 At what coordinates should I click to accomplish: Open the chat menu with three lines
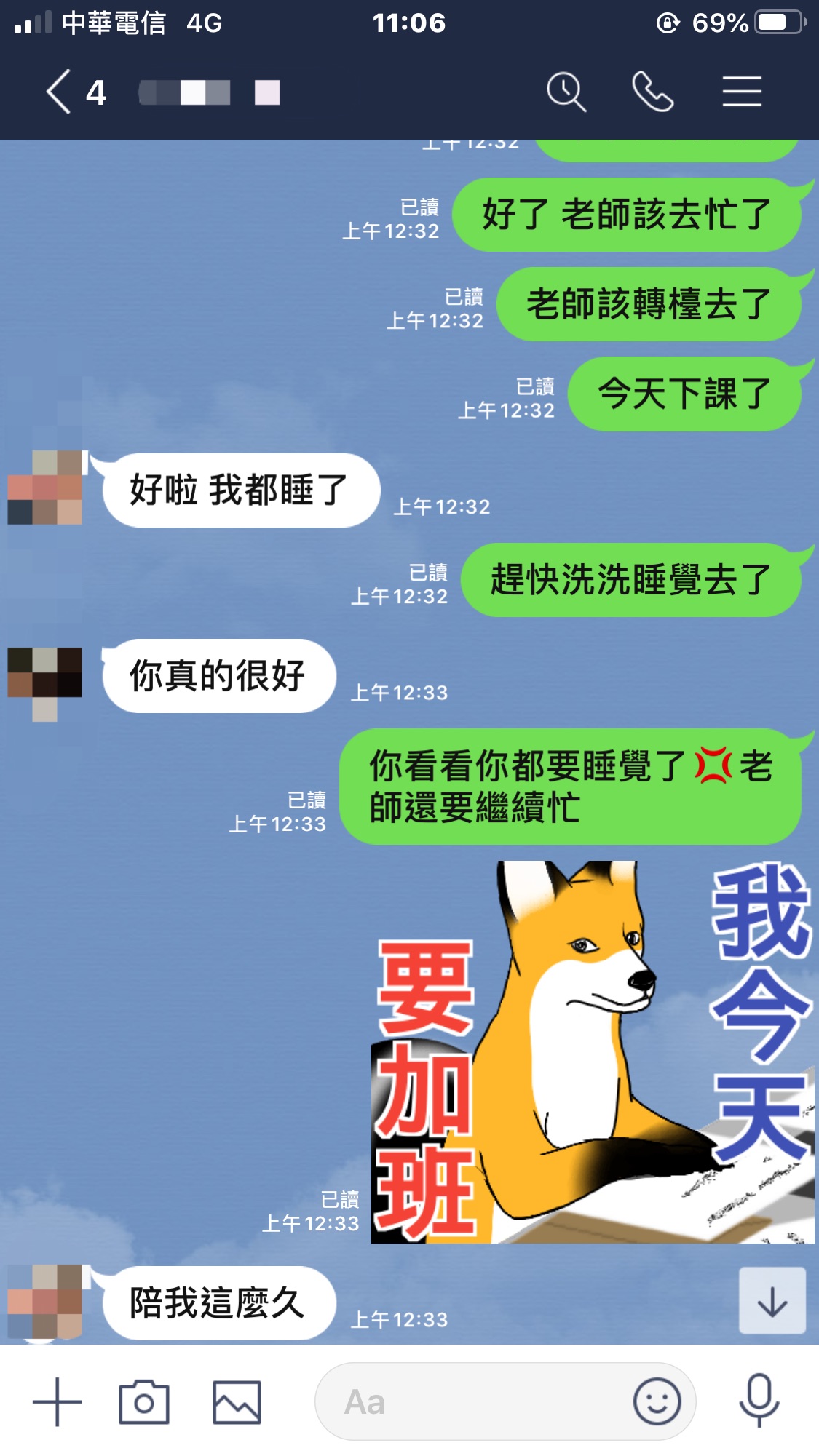[x=742, y=92]
